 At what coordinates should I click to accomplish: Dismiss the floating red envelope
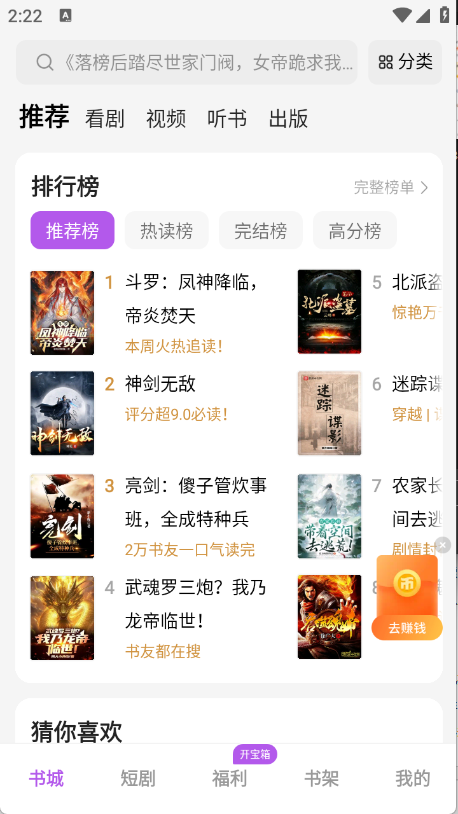click(x=442, y=545)
